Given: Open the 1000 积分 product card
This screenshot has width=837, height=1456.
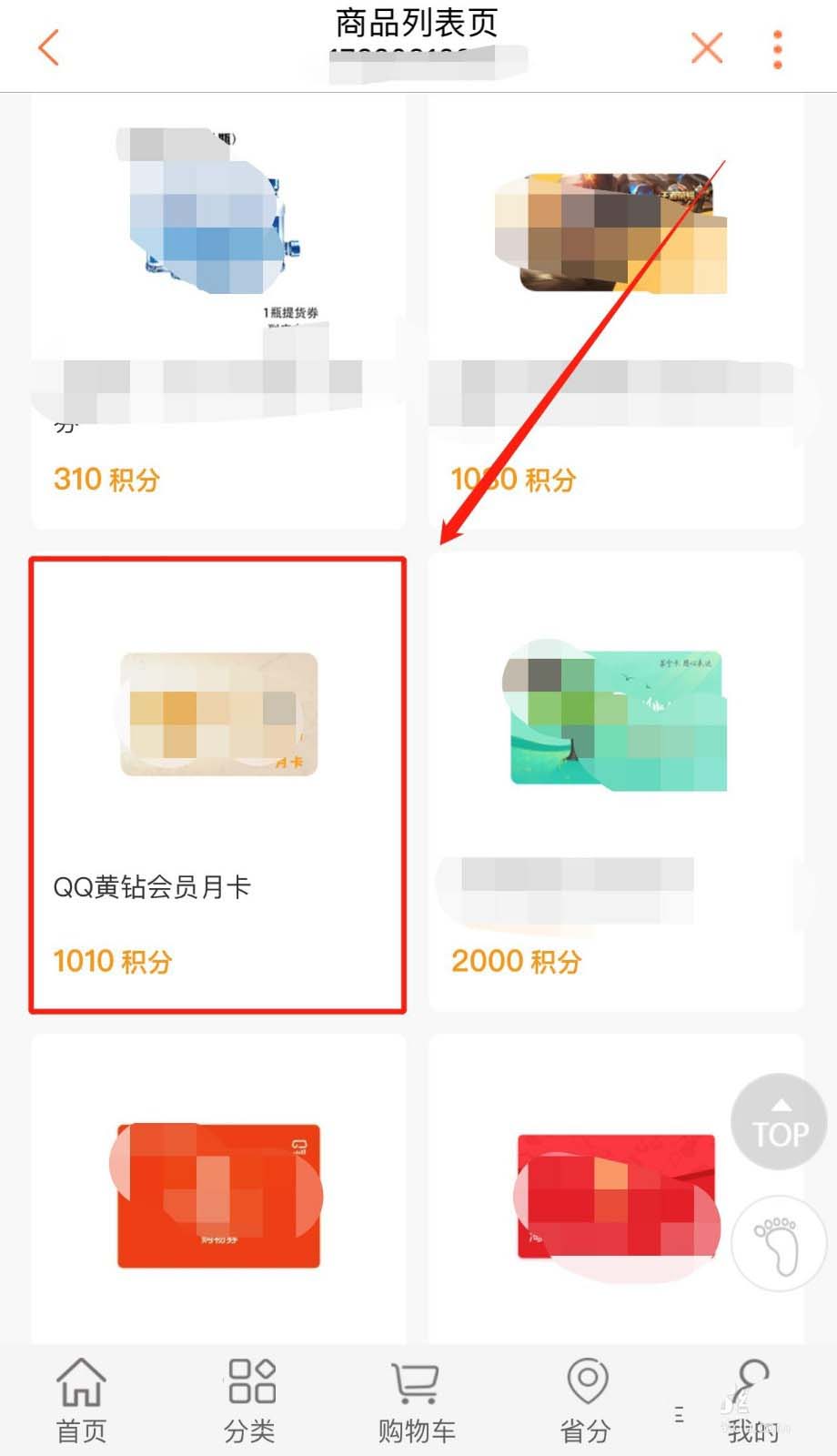Looking at the screenshot, I should click(616, 309).
